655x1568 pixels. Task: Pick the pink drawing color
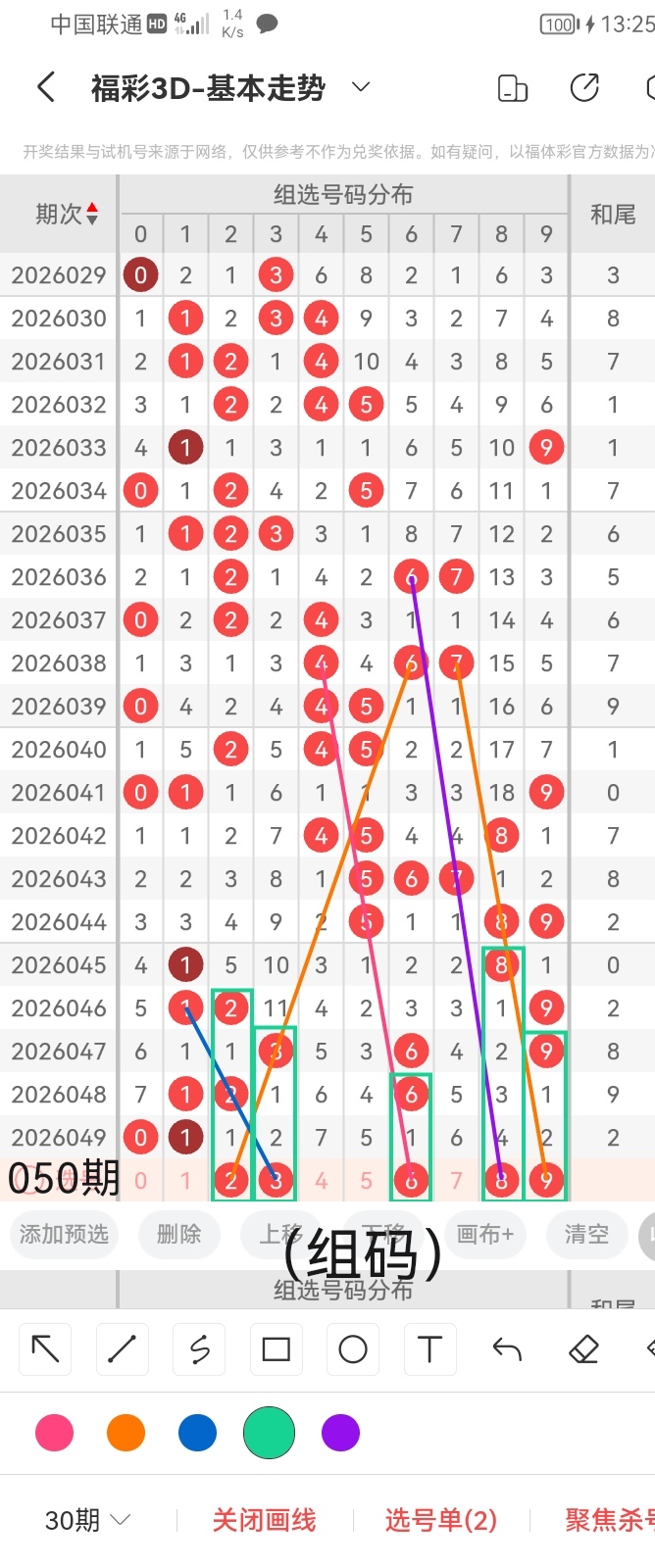[x=54, y=1433]
